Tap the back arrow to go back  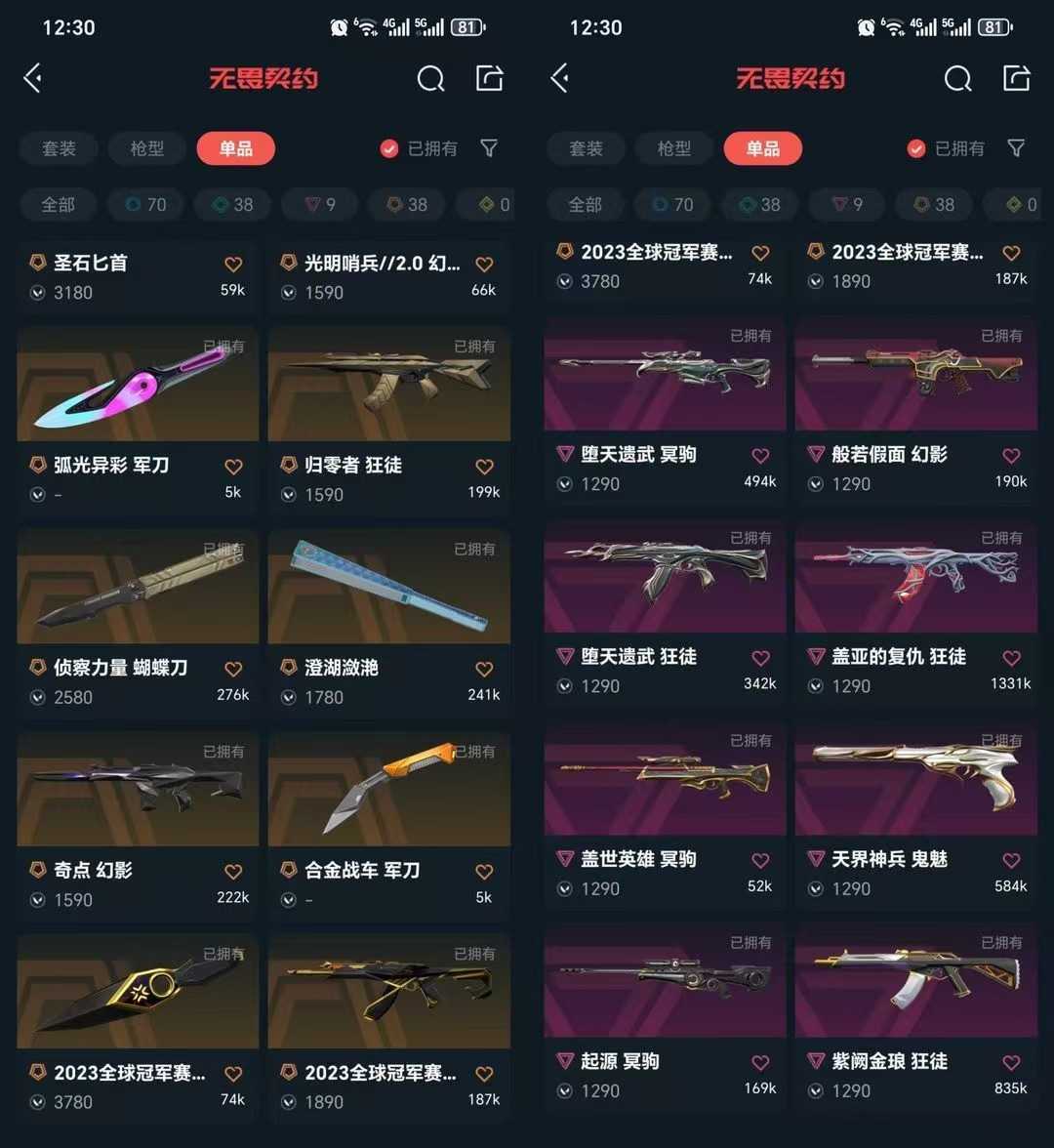32,78
